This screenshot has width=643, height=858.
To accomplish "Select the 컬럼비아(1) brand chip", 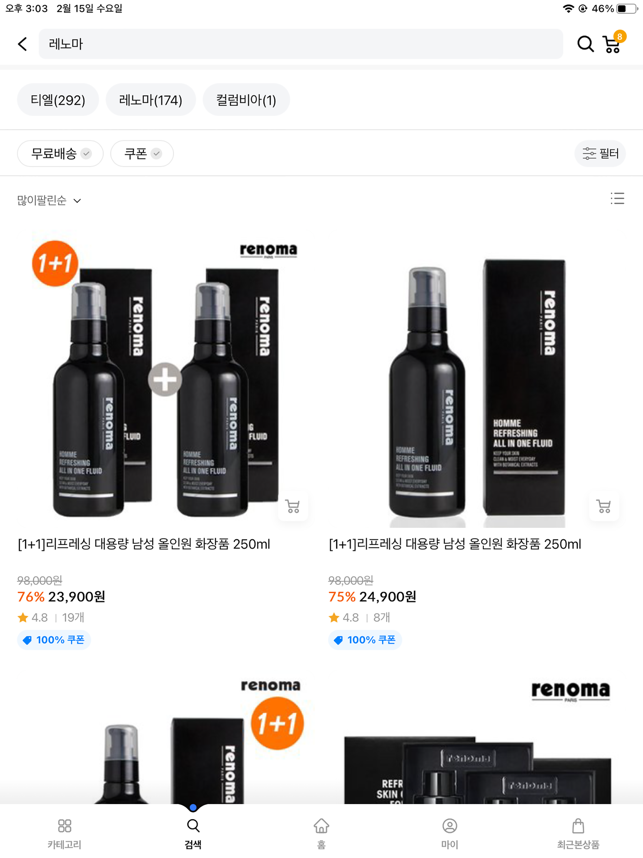I will click(246, 100).
